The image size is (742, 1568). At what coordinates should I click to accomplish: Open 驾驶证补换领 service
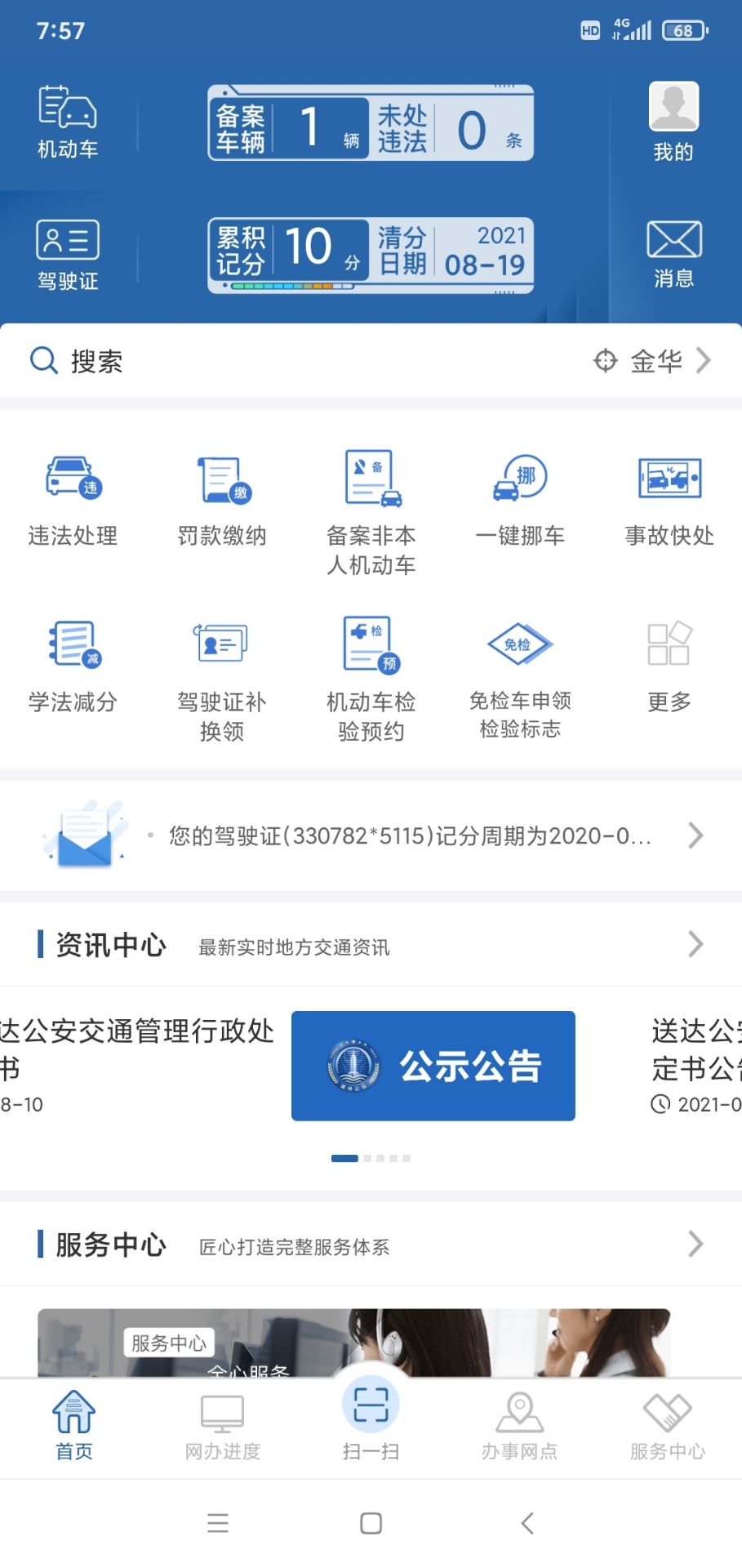tap(222, 676)
